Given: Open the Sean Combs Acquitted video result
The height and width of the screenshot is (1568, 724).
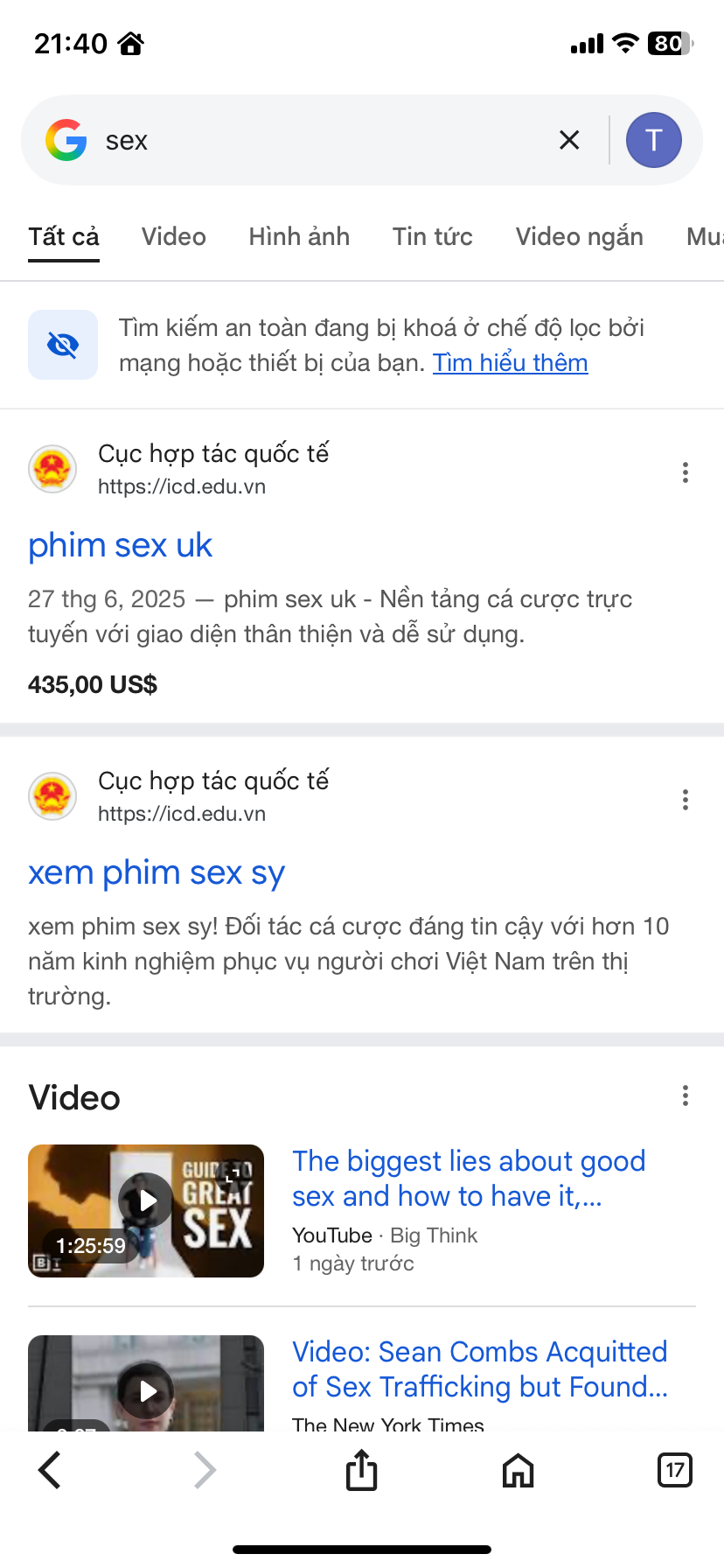Looking at the screenshot, I should (x=479, y=1368).
